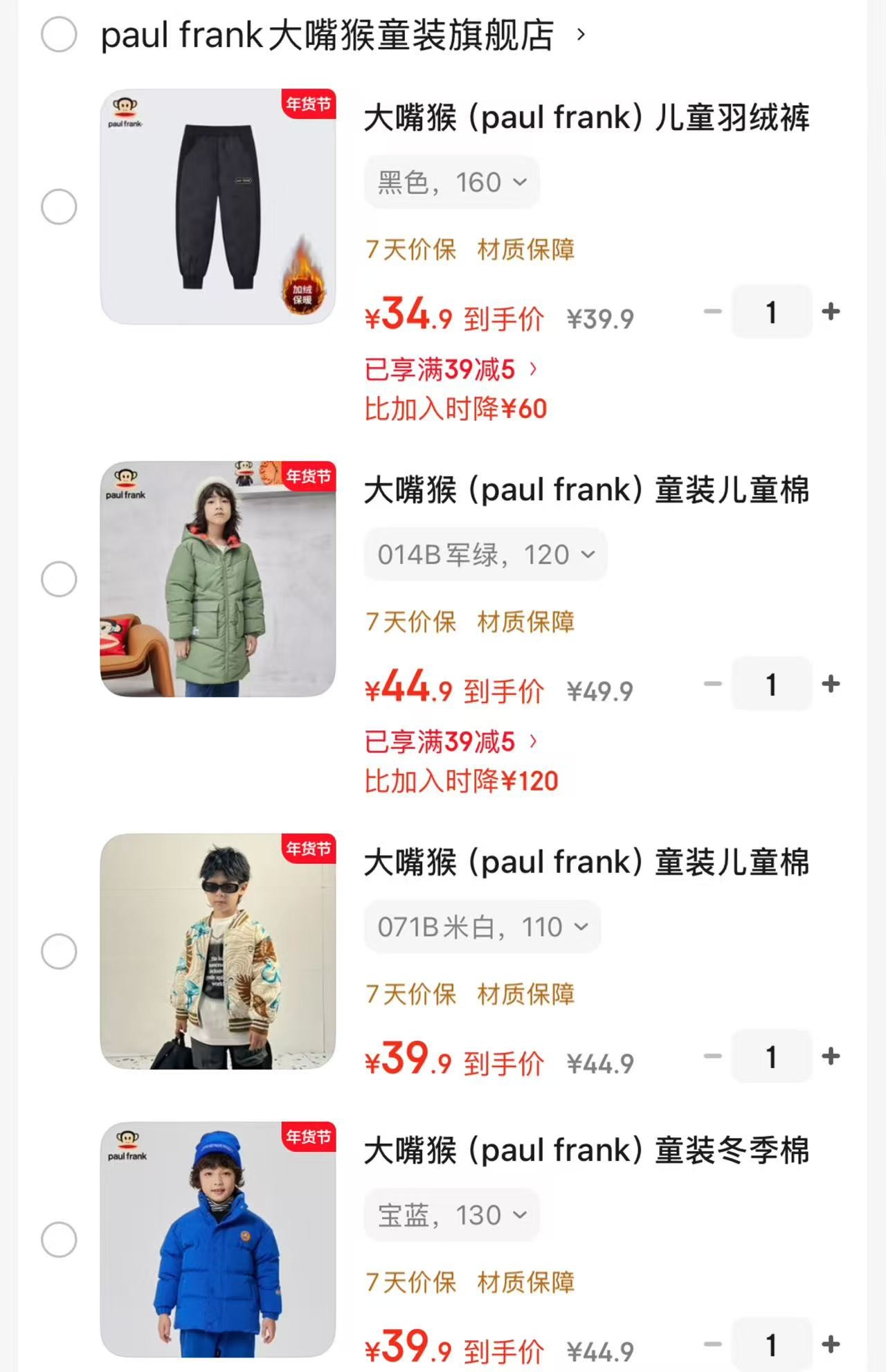The width and height of the screenshot is (886, 1372).
Task: Open the 黑色, 160 variant dropdown
Action: [x=451, y=182]
